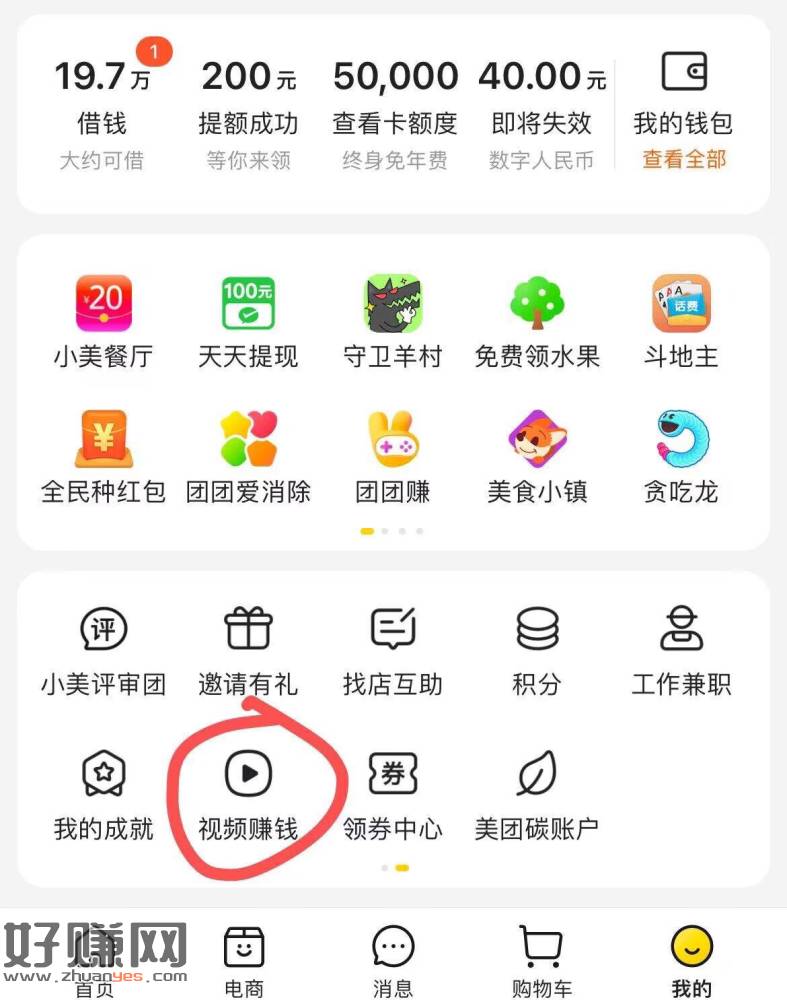Open 团团赚 earnings game
Image resolution: width=787 pixels, height=1000 pixels.
click(393, 455)
